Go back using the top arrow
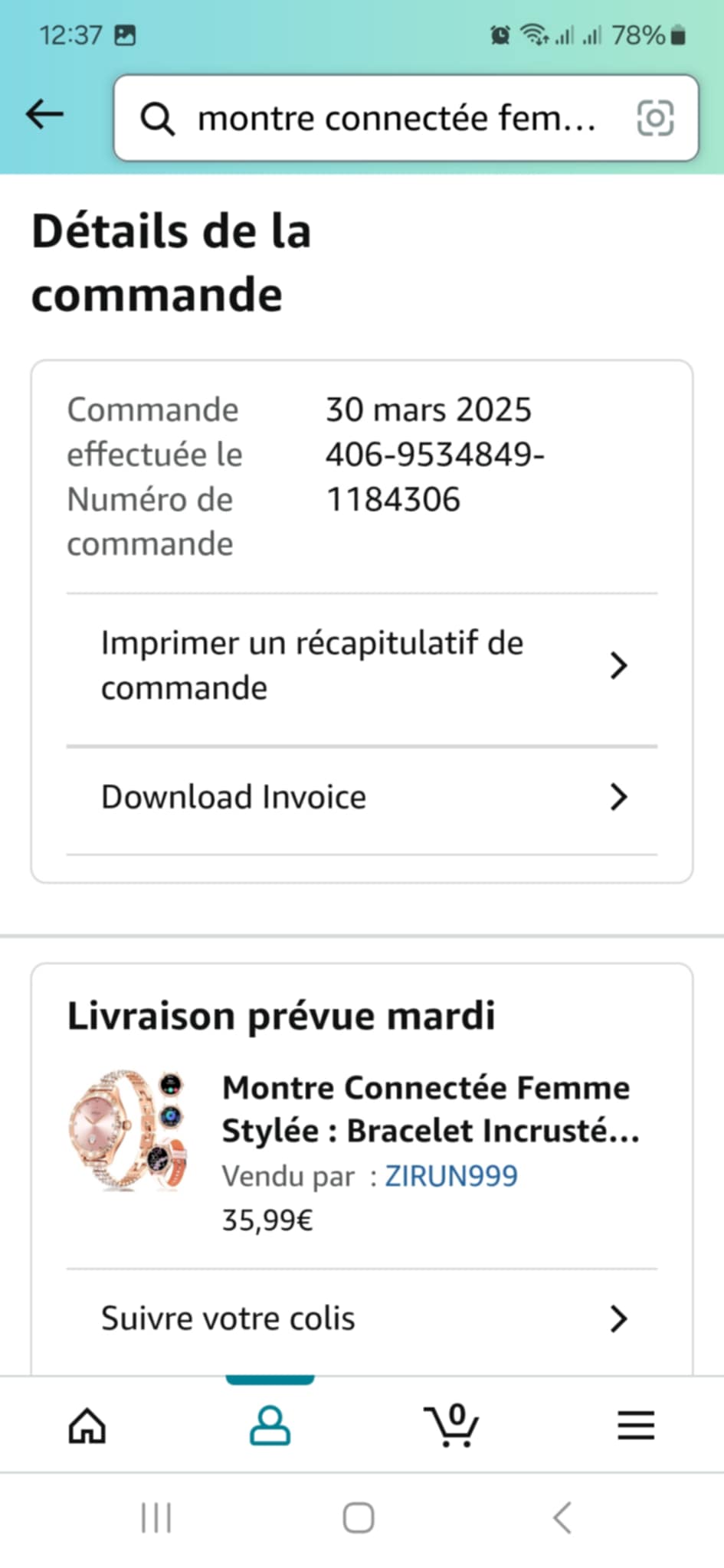The width and height of the screenshot is (724, 1568). (x=44, y=115)
